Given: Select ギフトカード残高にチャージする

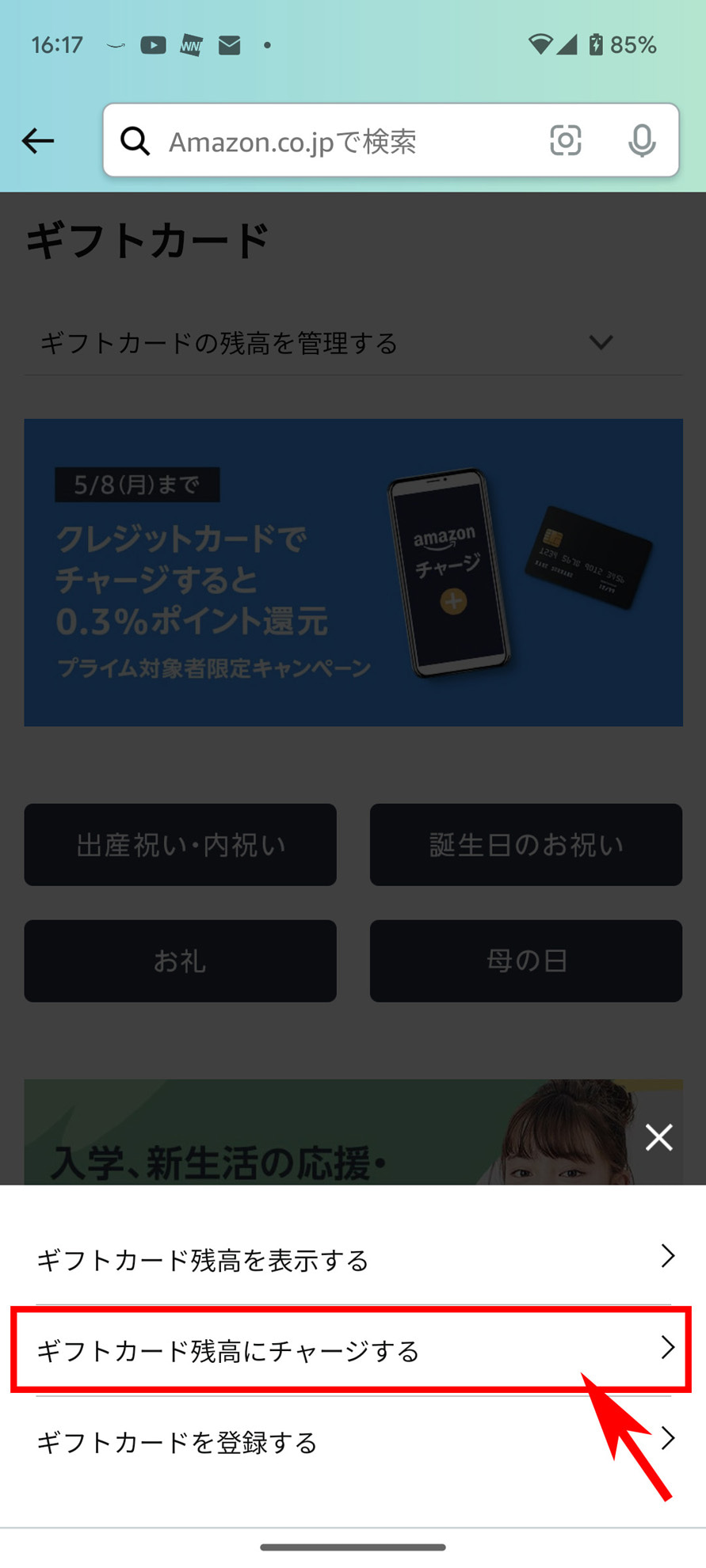Looking at the screenshot, I should pos(353,1350).
